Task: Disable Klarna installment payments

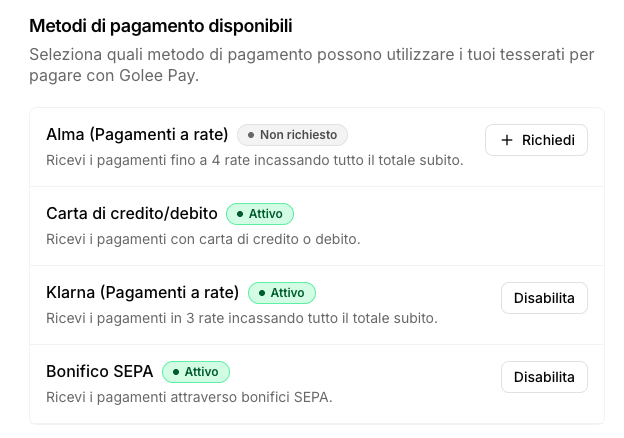Action: point(544,298)
